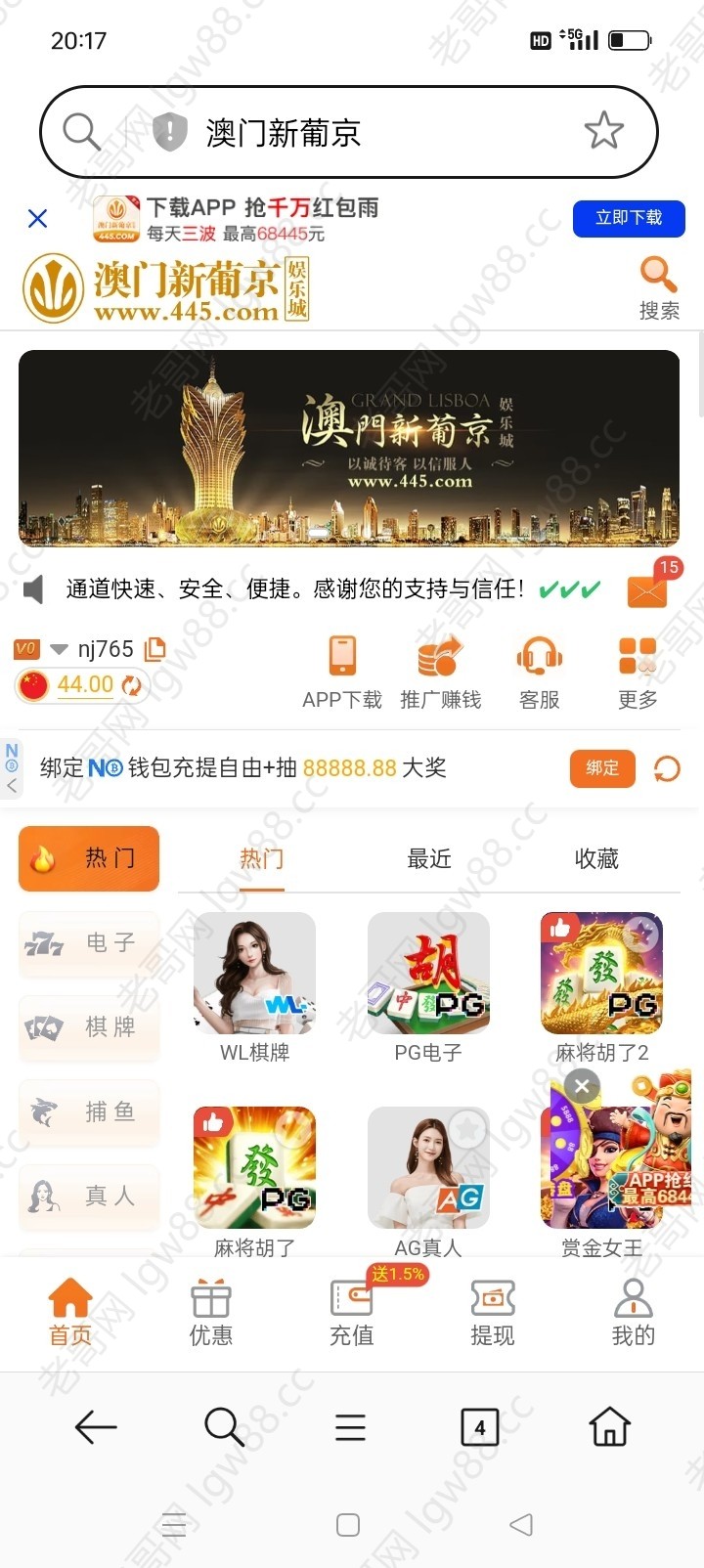704x1568 pixels.
Task: Copy the username nj765
Action: [155, 649]
